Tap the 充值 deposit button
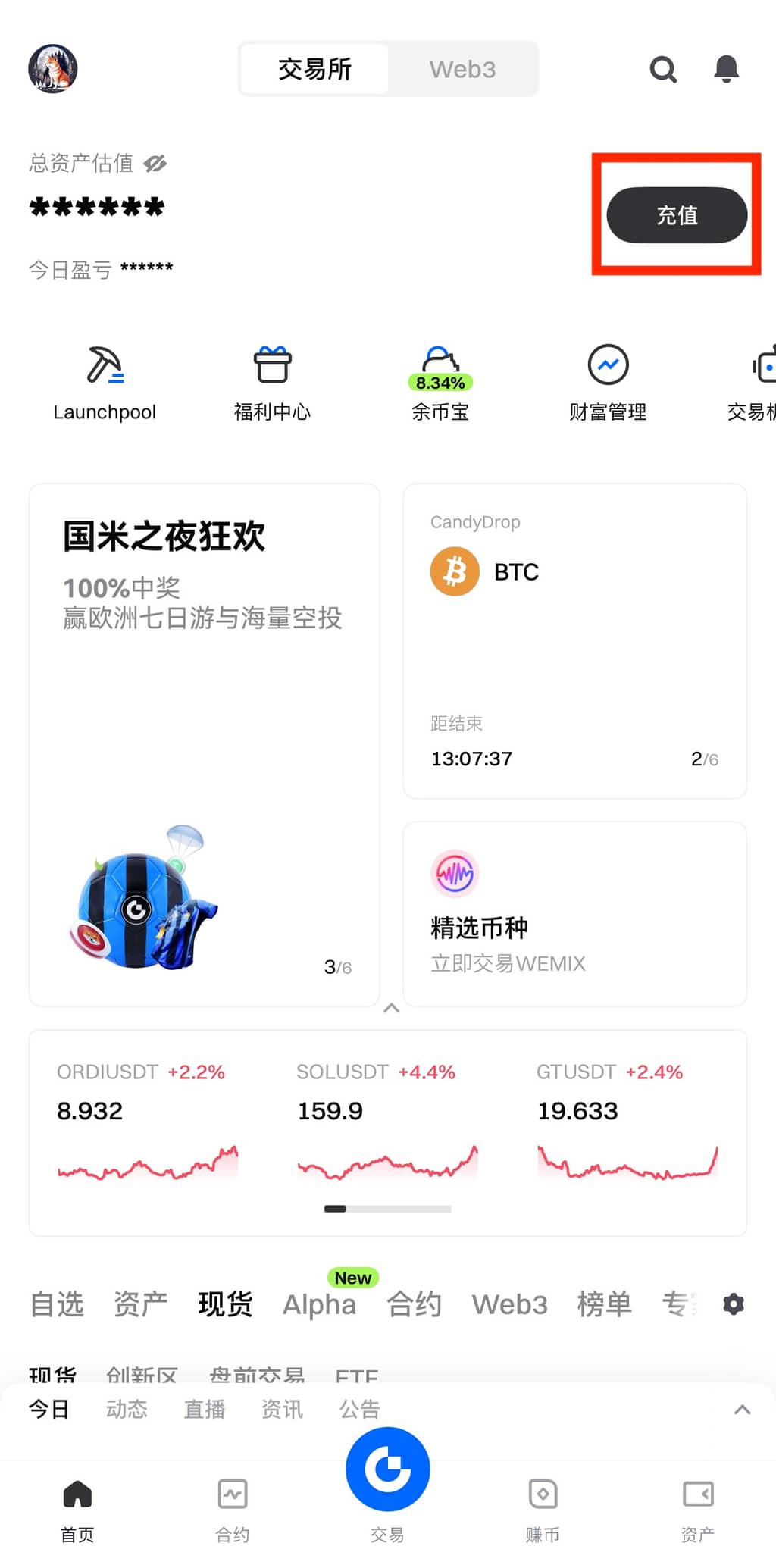This screenshot has height=1568, width=776. pos(677,215)
